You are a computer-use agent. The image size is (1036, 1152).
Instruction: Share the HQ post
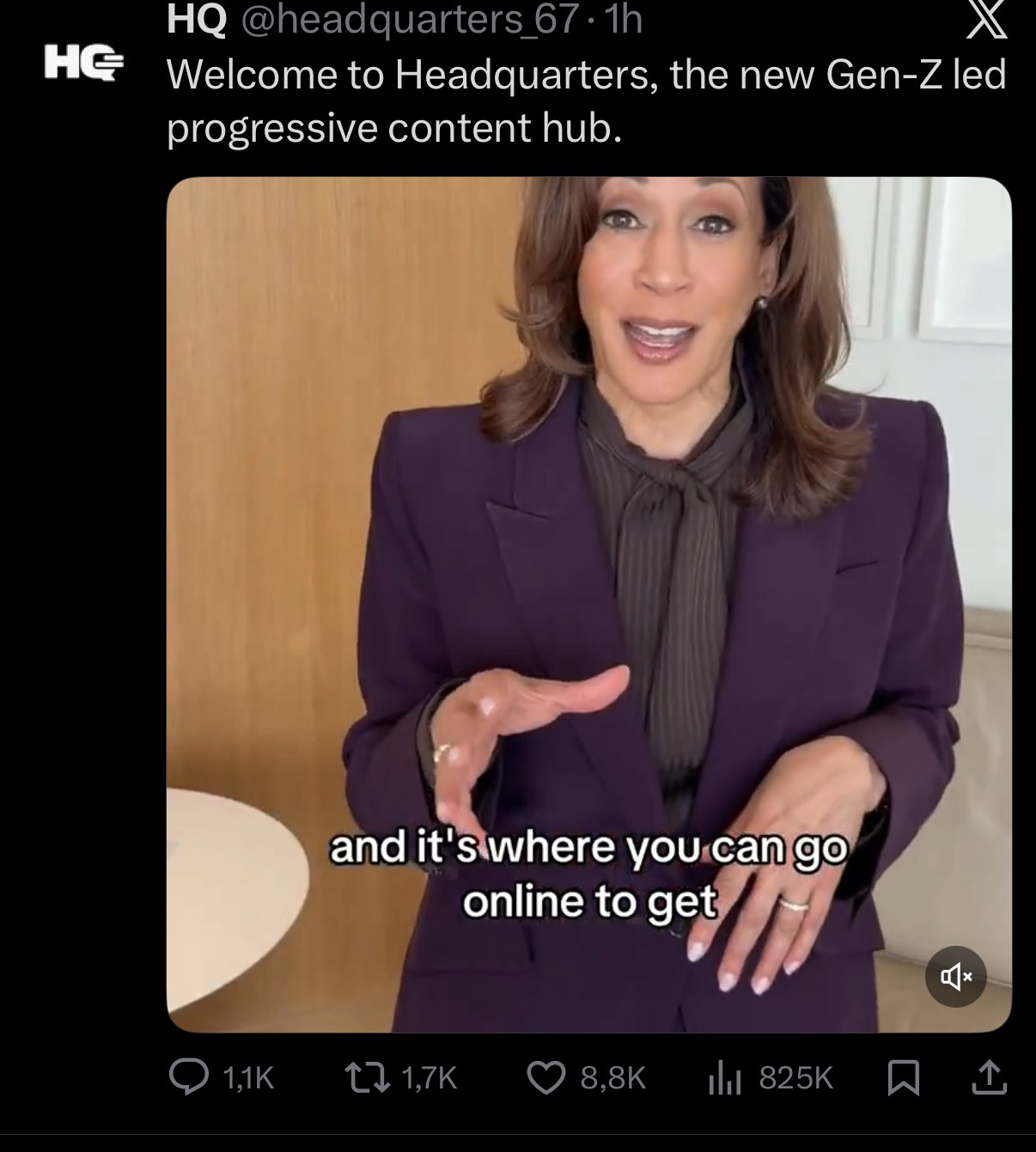989,1077
